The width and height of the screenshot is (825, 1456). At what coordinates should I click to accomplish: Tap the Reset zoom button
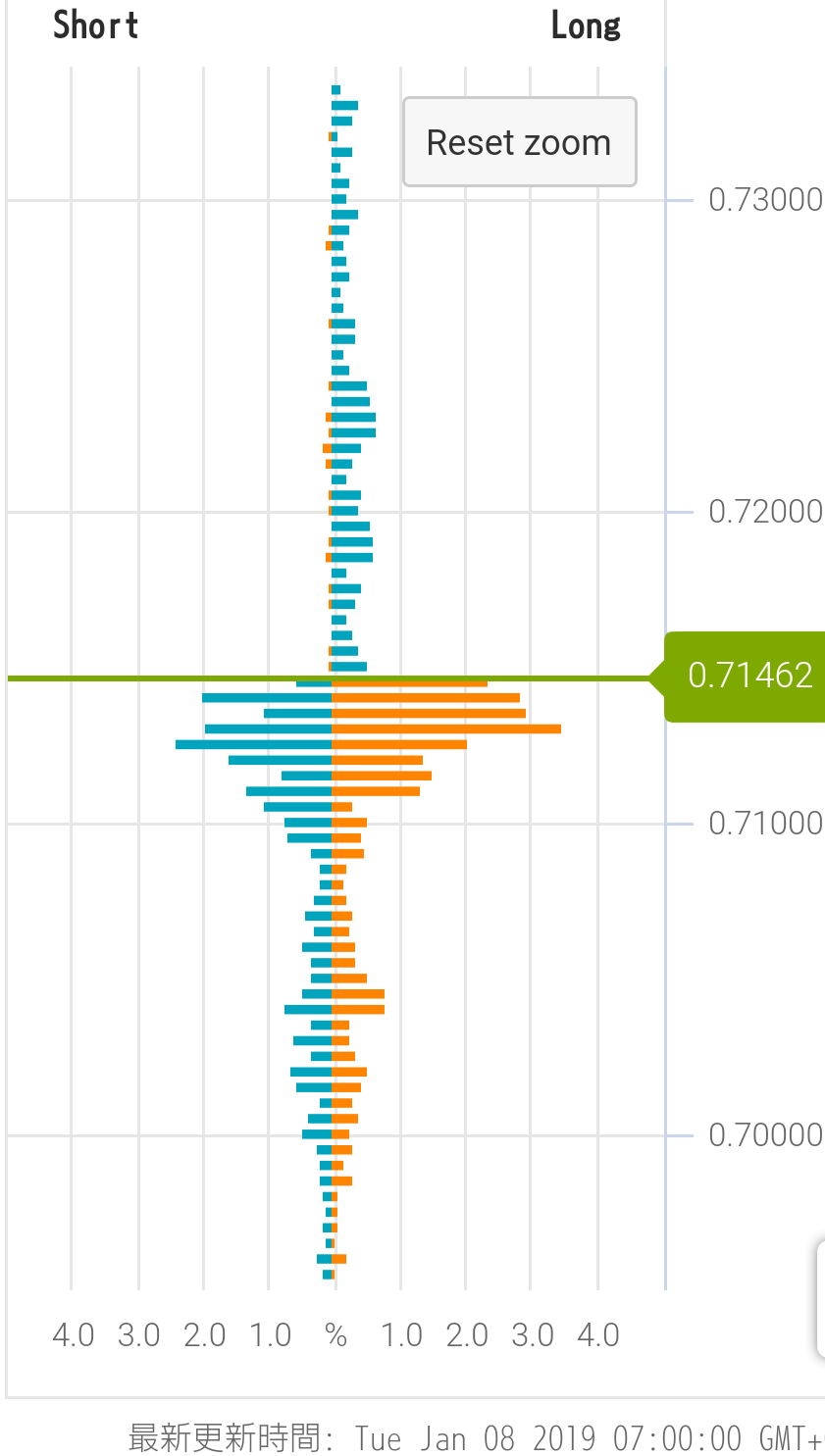coord(519,142)
